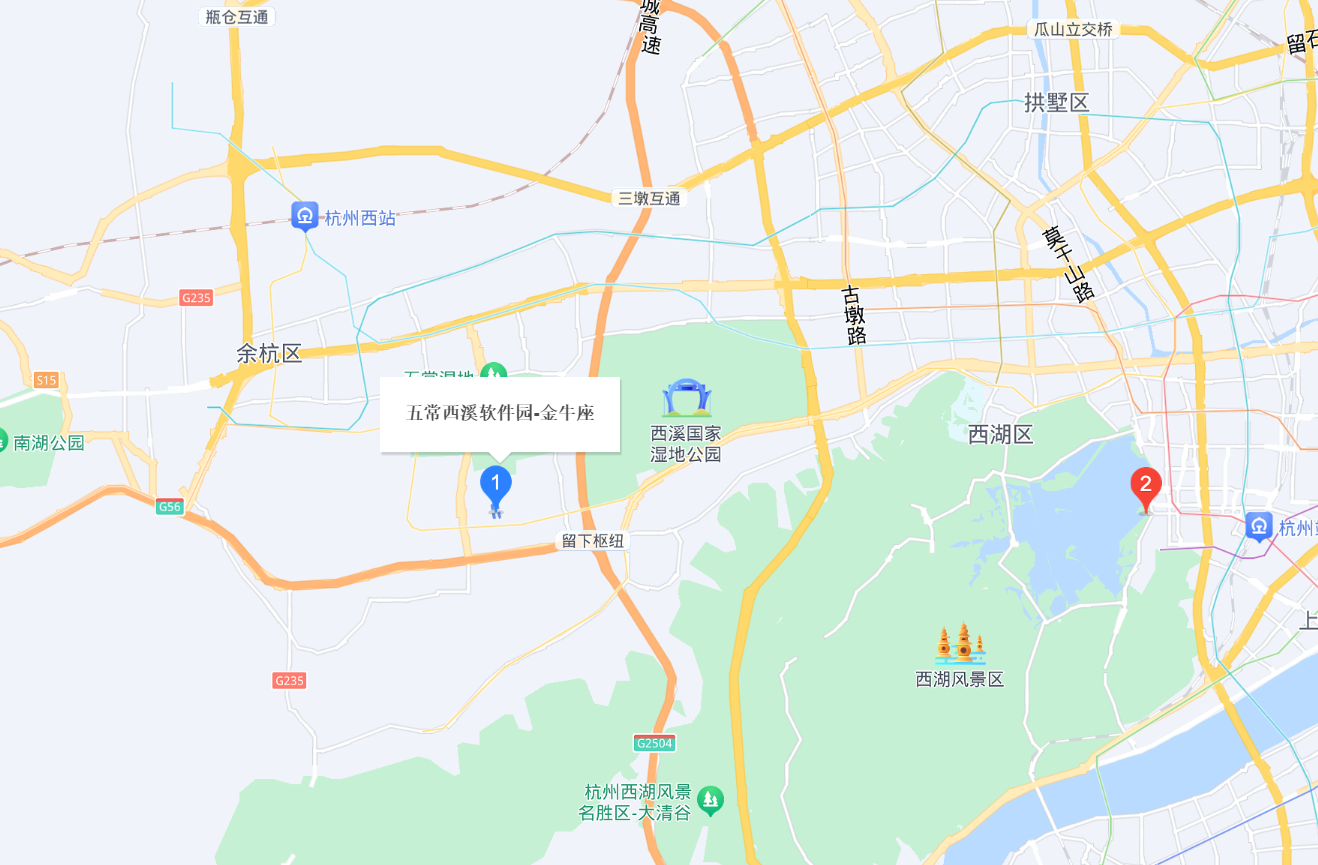Image resolution: width=1318 pixels, height=865 pixels.
Task: Tap the blue marker numbered 1
Action: tap(496, 485)
